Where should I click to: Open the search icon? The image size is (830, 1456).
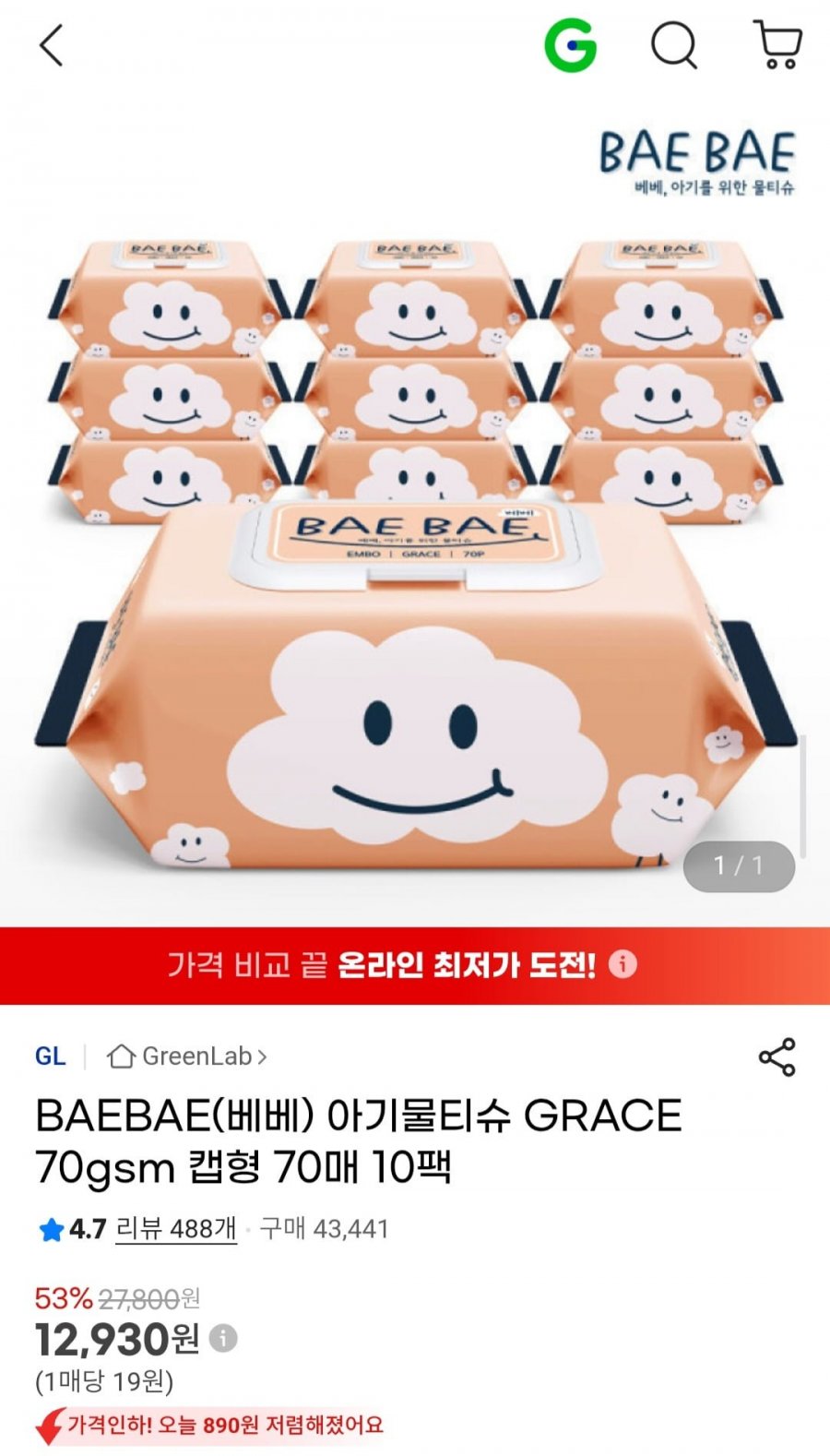(x=674, y=45)
